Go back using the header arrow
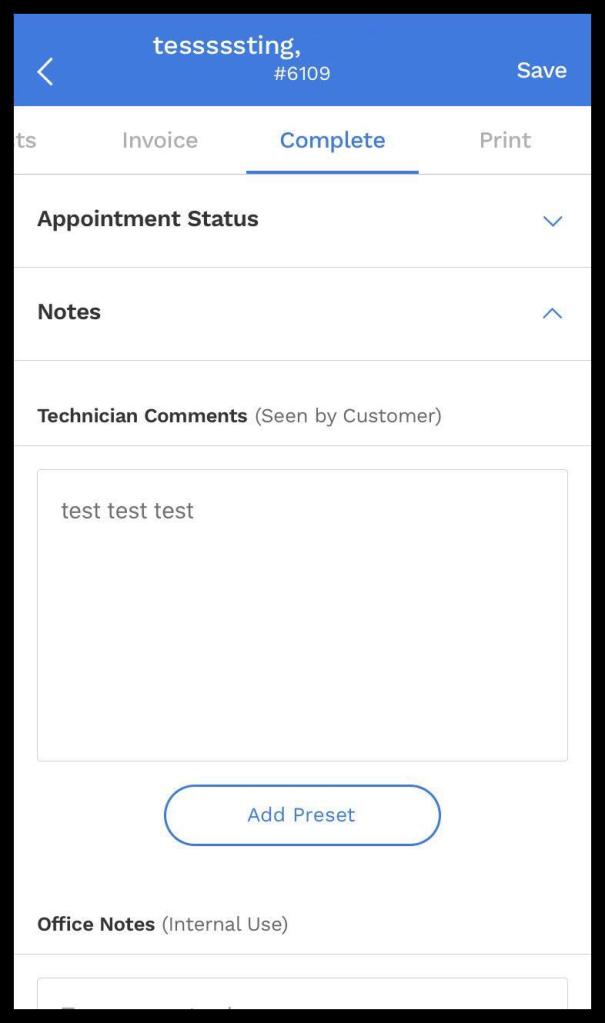The image size is (605, 1023). [45, 71]
